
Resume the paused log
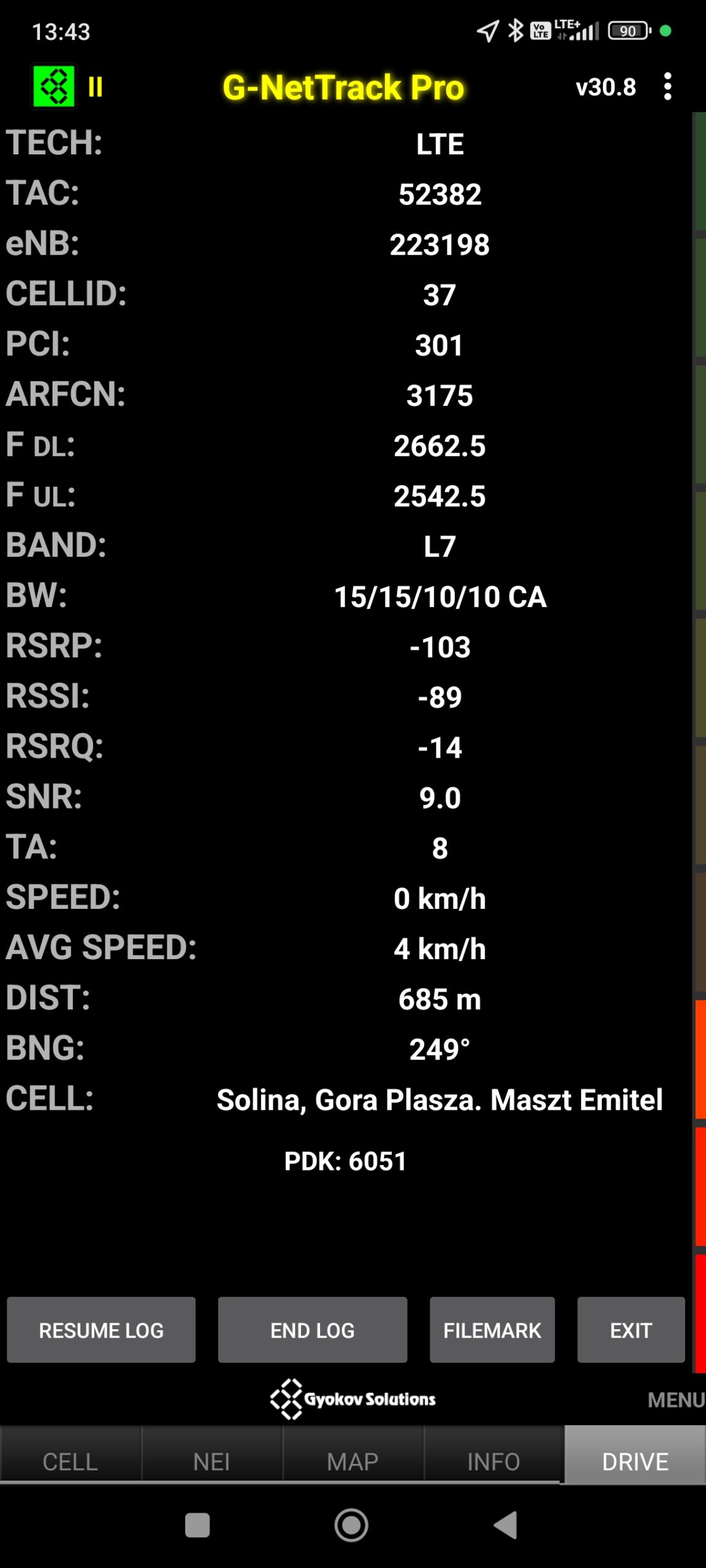coord(101,1330)
